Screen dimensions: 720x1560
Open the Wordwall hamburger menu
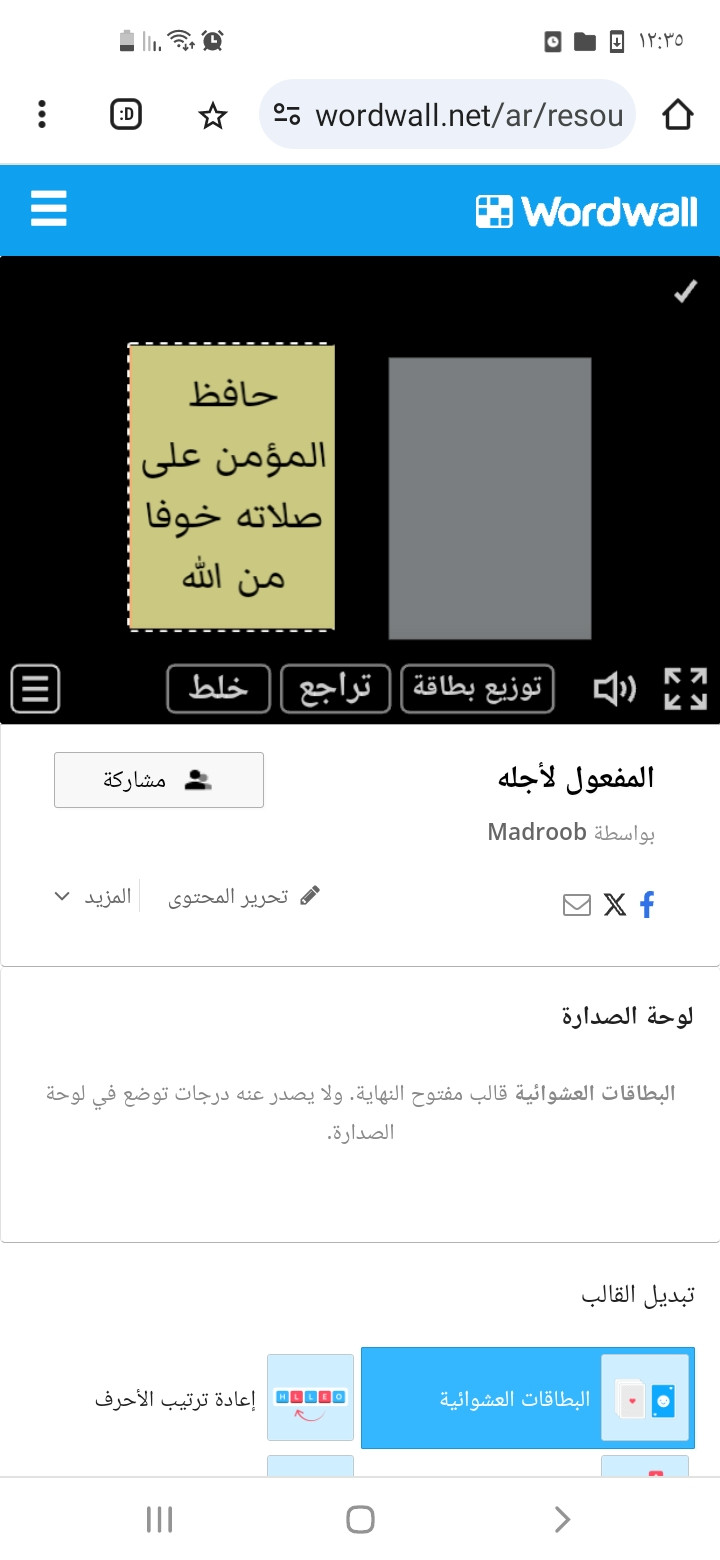pyautogui.click(x=48, y=210)
